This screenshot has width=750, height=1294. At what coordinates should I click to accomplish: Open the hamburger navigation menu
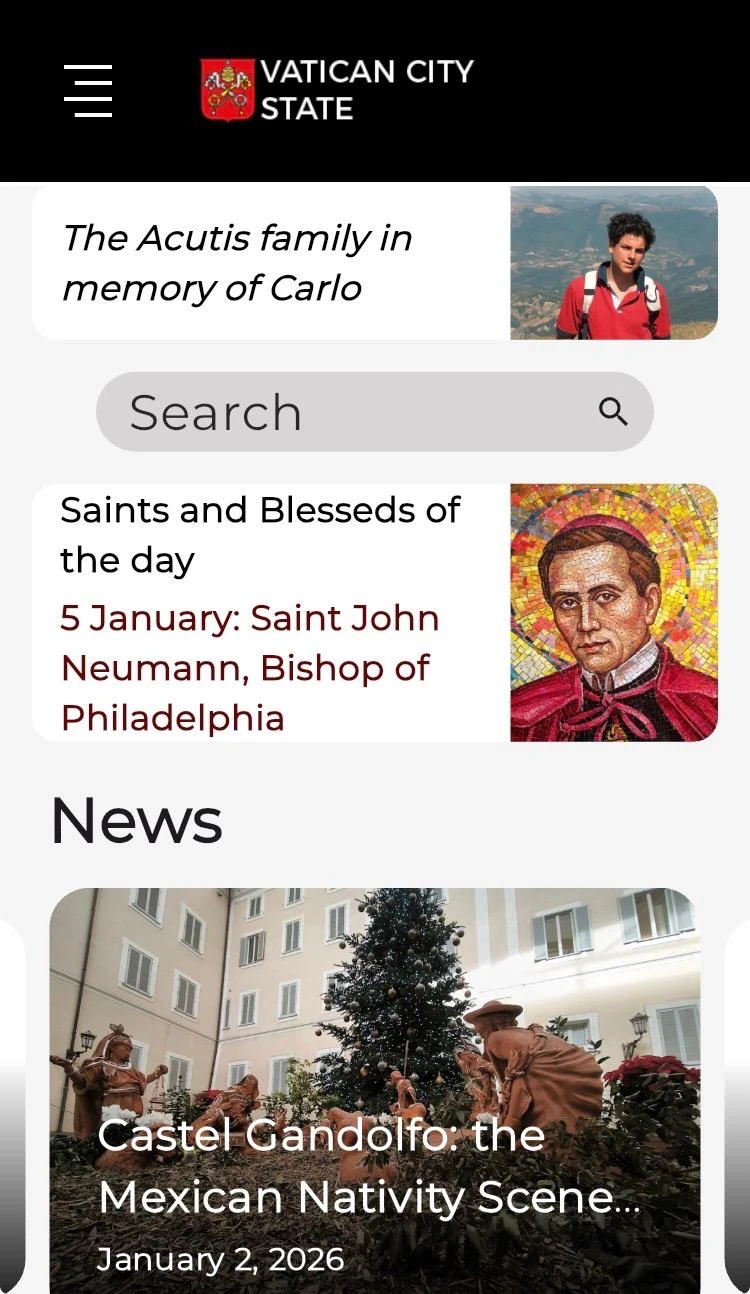coord(88,90)
